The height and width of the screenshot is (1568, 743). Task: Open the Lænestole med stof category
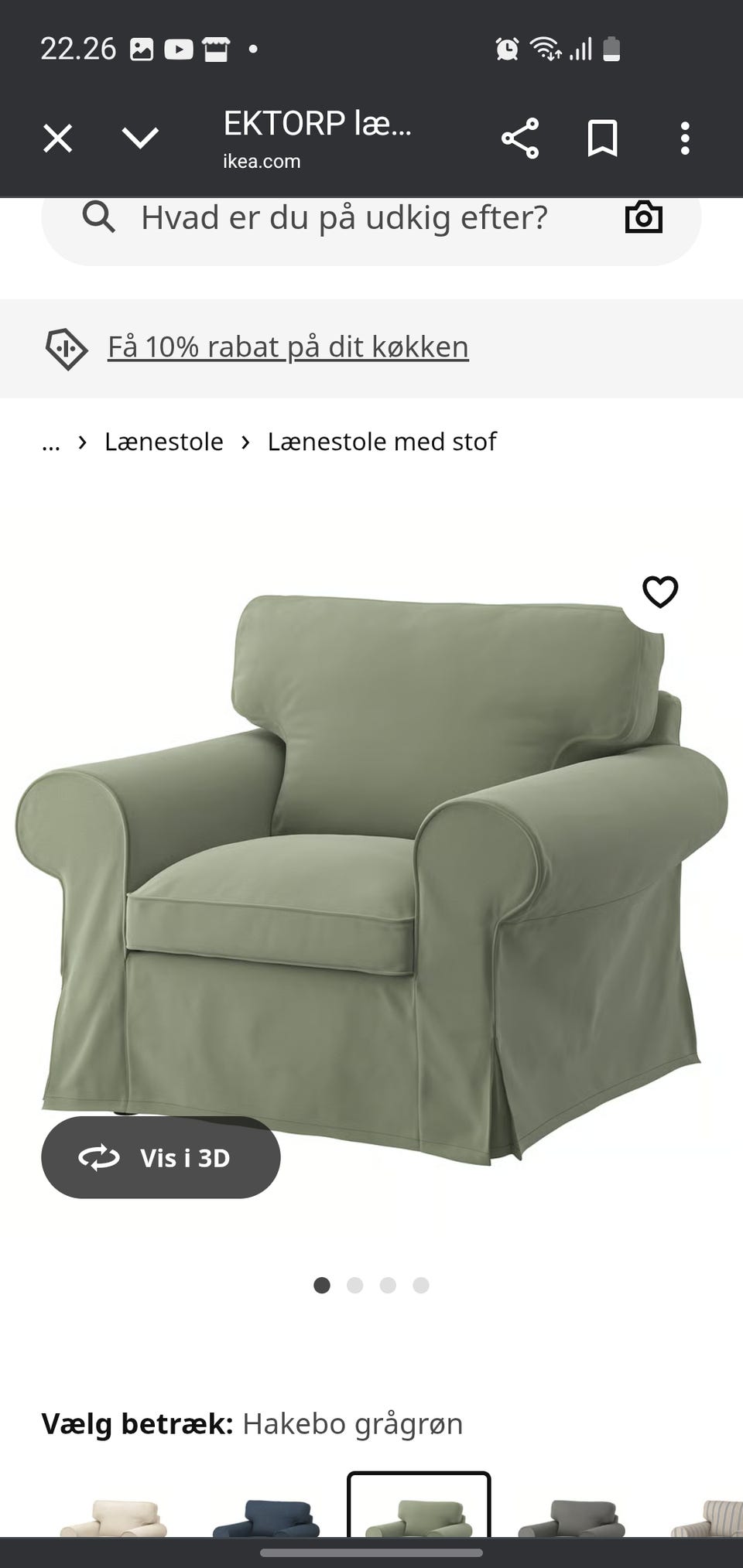click(383, 441)
